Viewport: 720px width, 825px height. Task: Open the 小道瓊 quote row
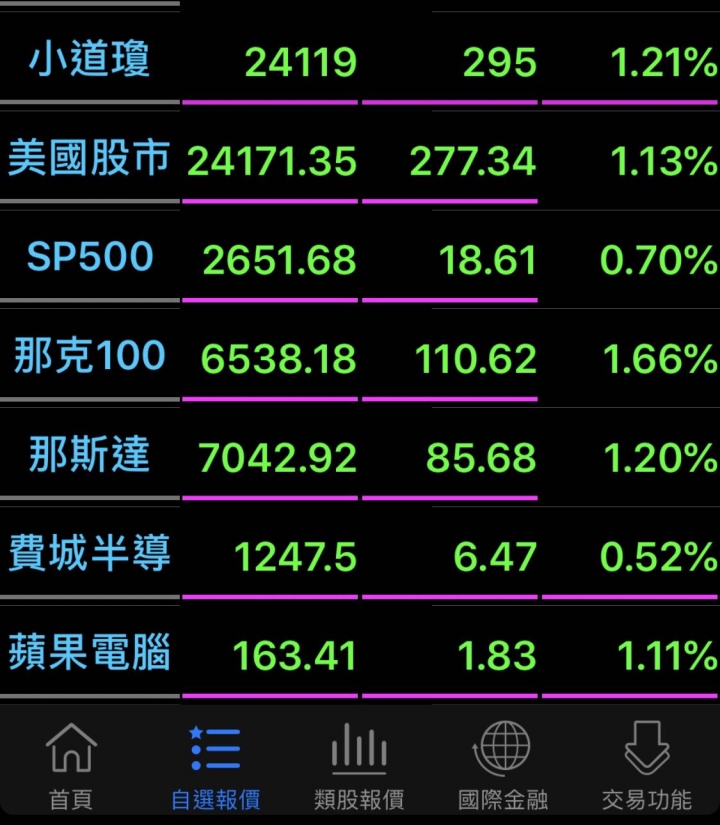click(x=90, y=61)
